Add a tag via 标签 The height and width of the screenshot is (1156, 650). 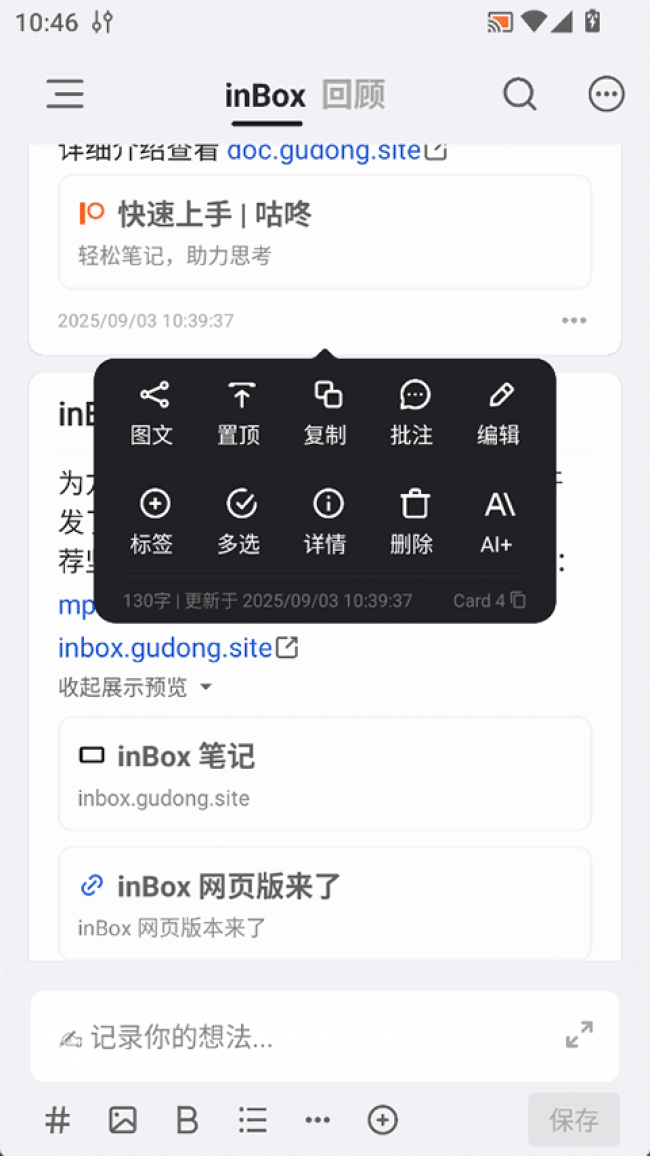coord(153,521)
